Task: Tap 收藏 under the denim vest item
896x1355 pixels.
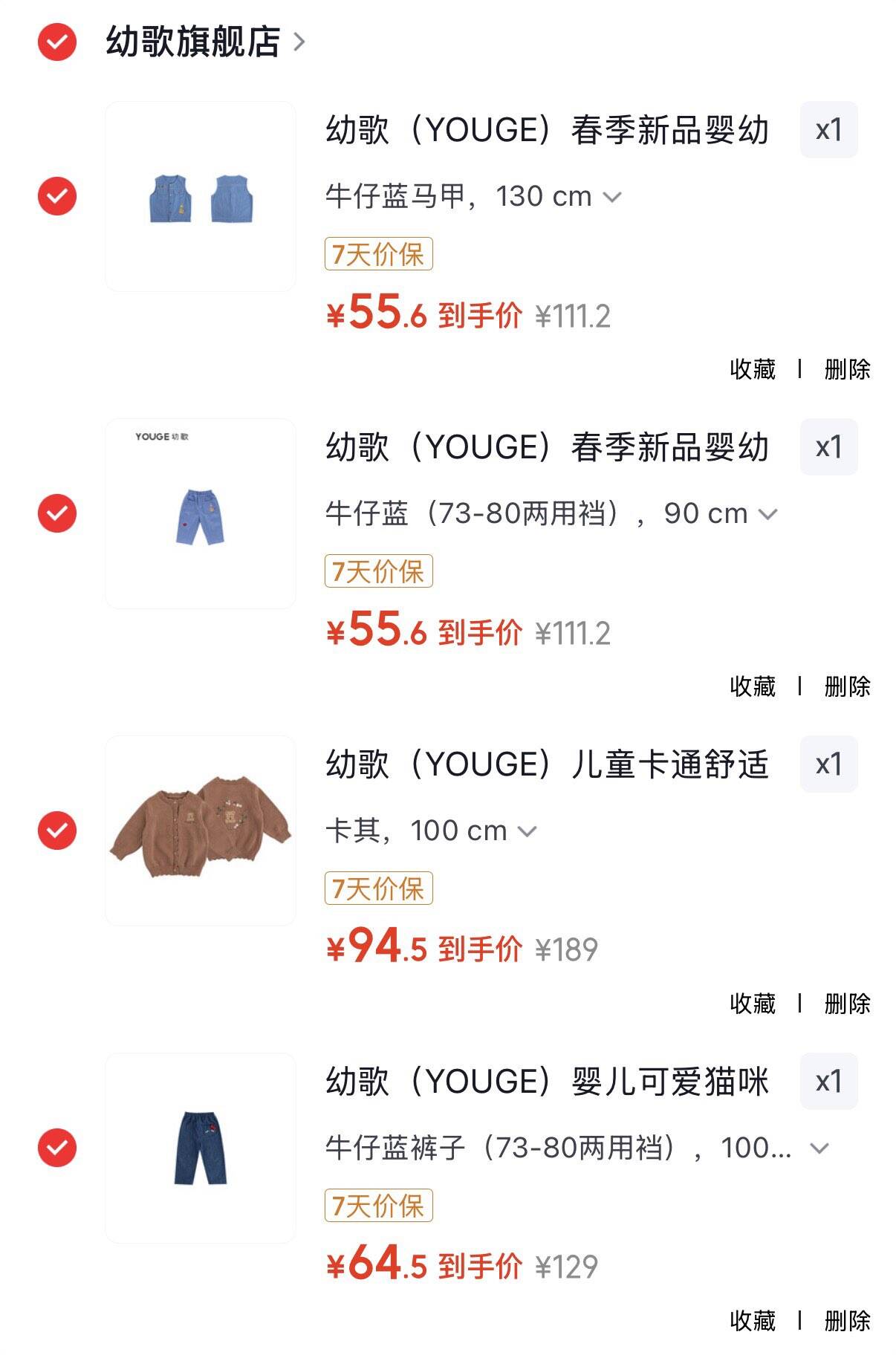Action: click(x=752, y=369)
